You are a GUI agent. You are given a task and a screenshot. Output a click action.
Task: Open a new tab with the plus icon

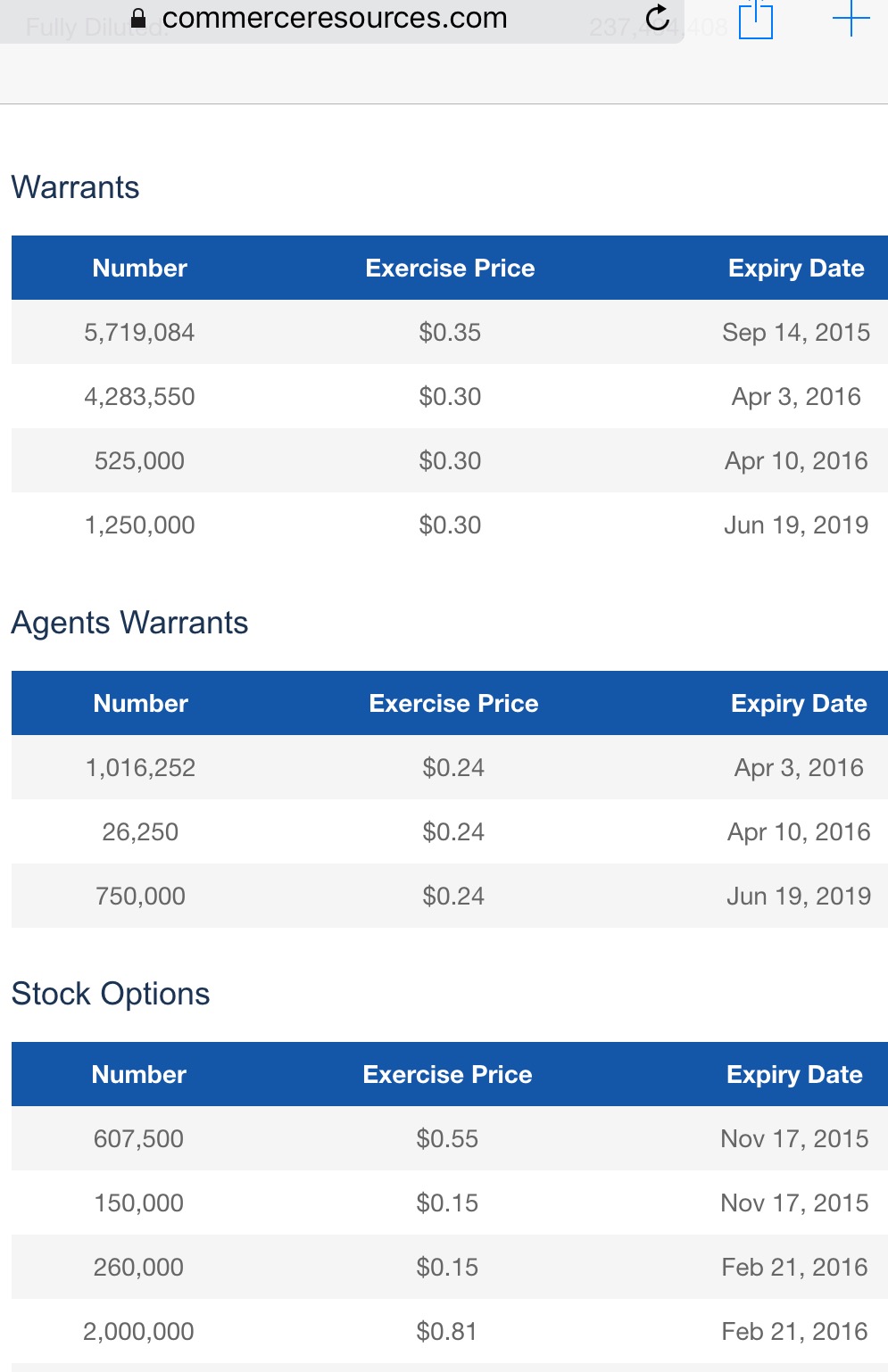tap(854, 20)
